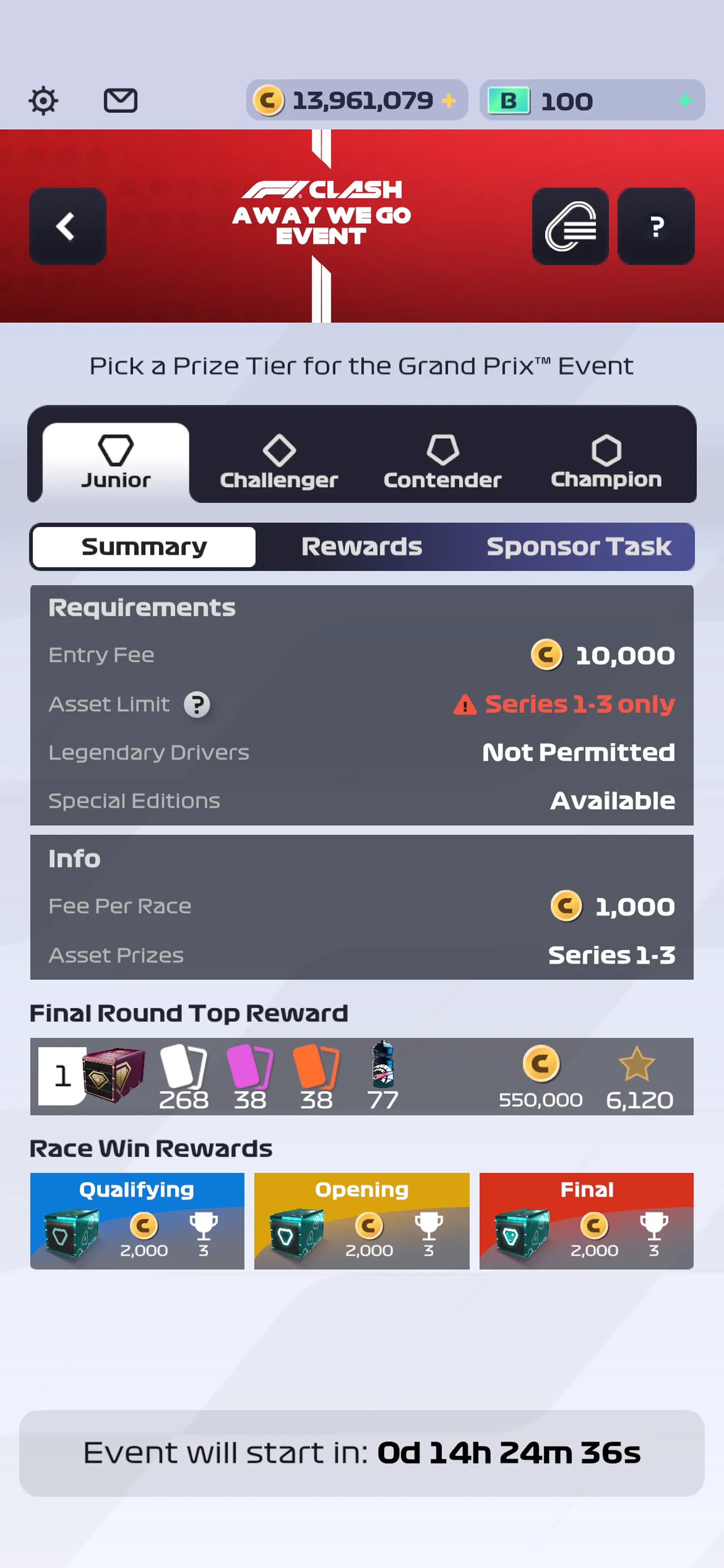
Task: Switch to the Challenger tier
Action: (279, 462)
